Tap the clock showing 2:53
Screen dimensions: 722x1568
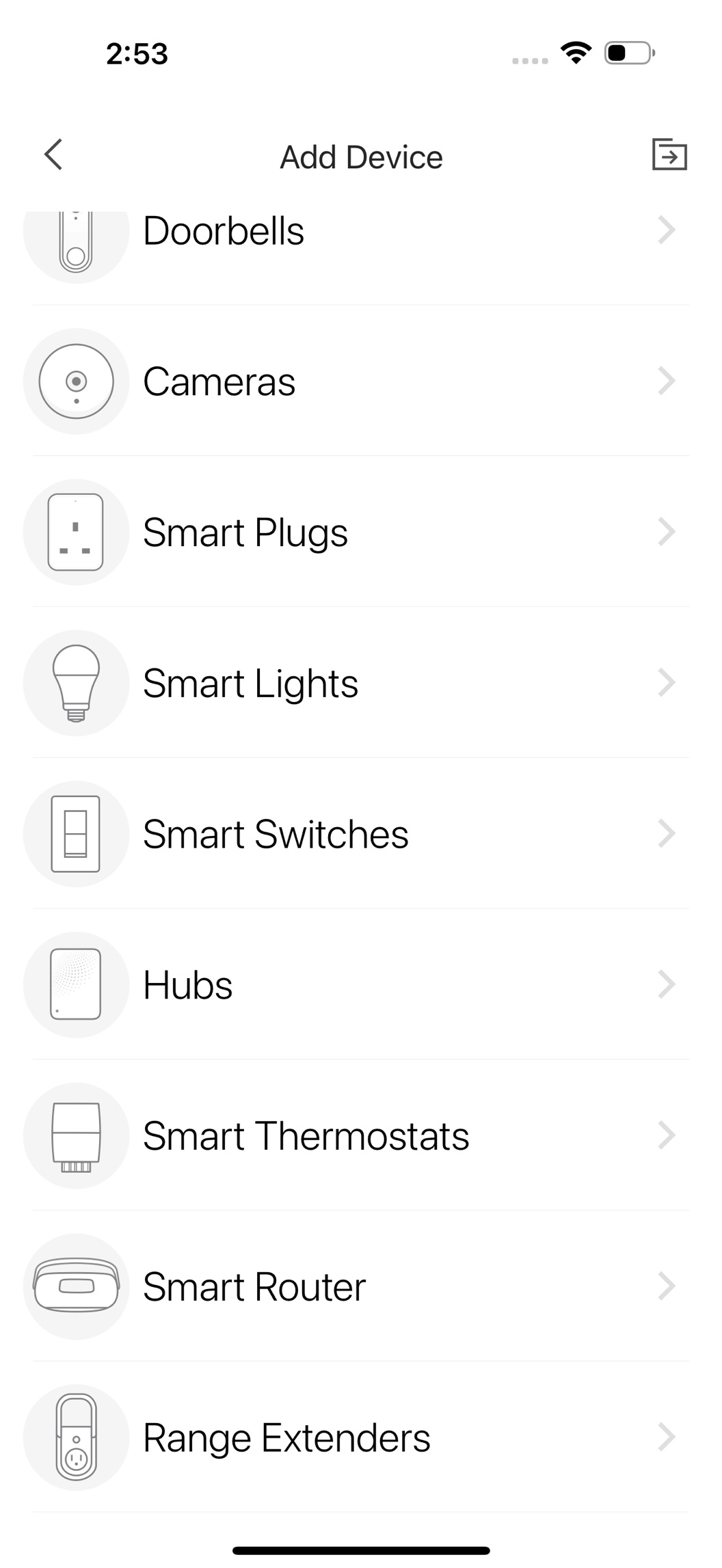tap(135, 55)
